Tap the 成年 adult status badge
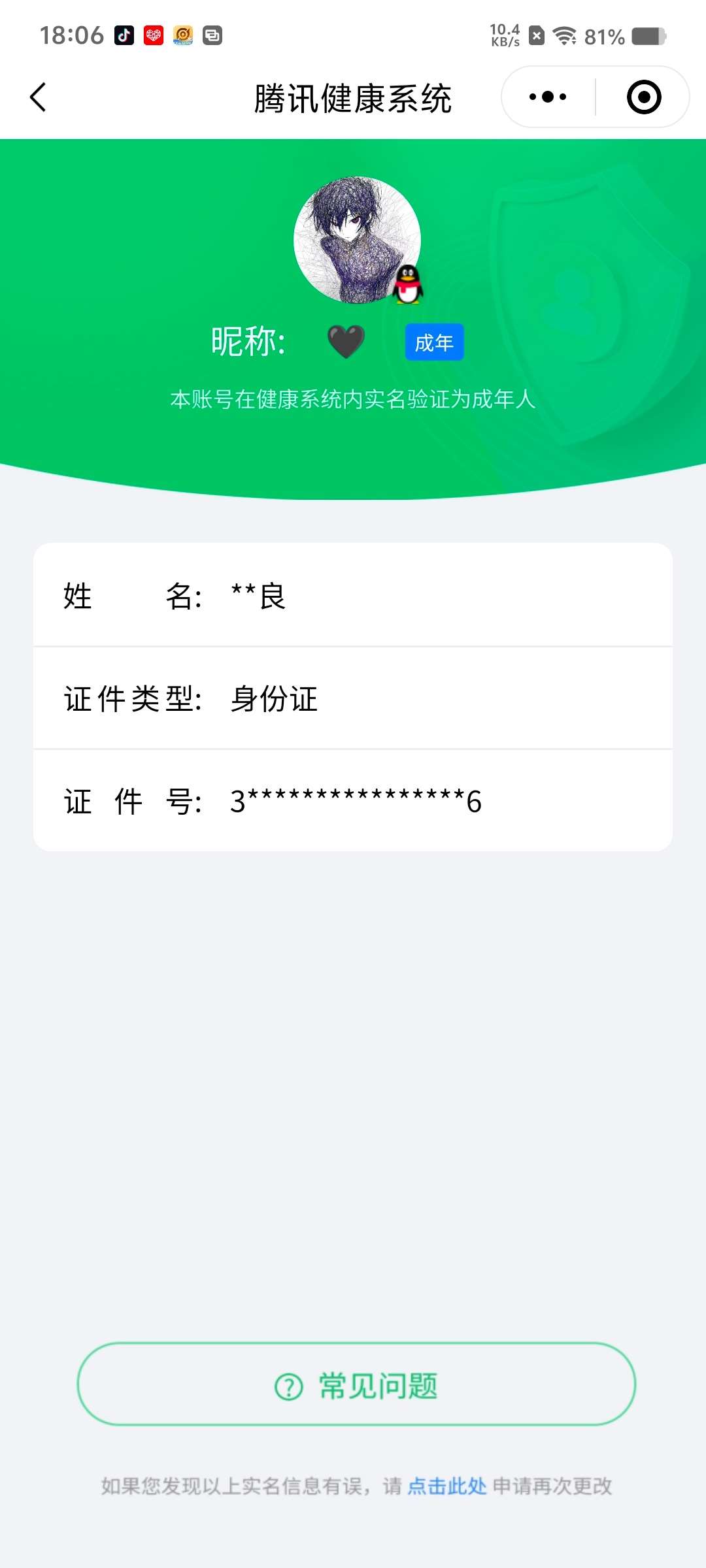706x1568 pixels. 433,342
